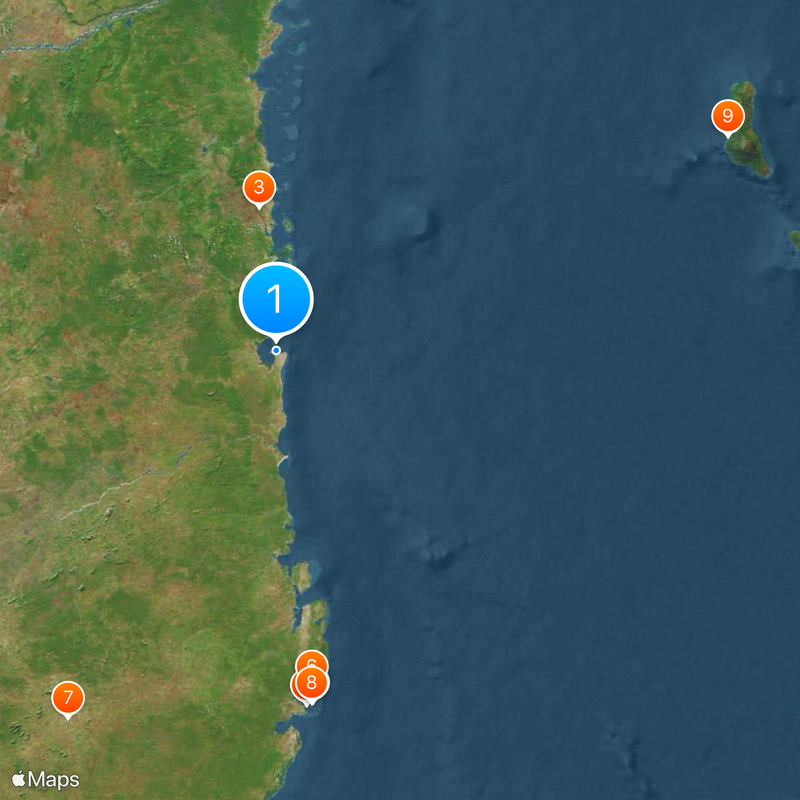Select the orange map pin numbered 7
Image resolution: width=800 pixels, height=800 pixels.
click(67, 697)
